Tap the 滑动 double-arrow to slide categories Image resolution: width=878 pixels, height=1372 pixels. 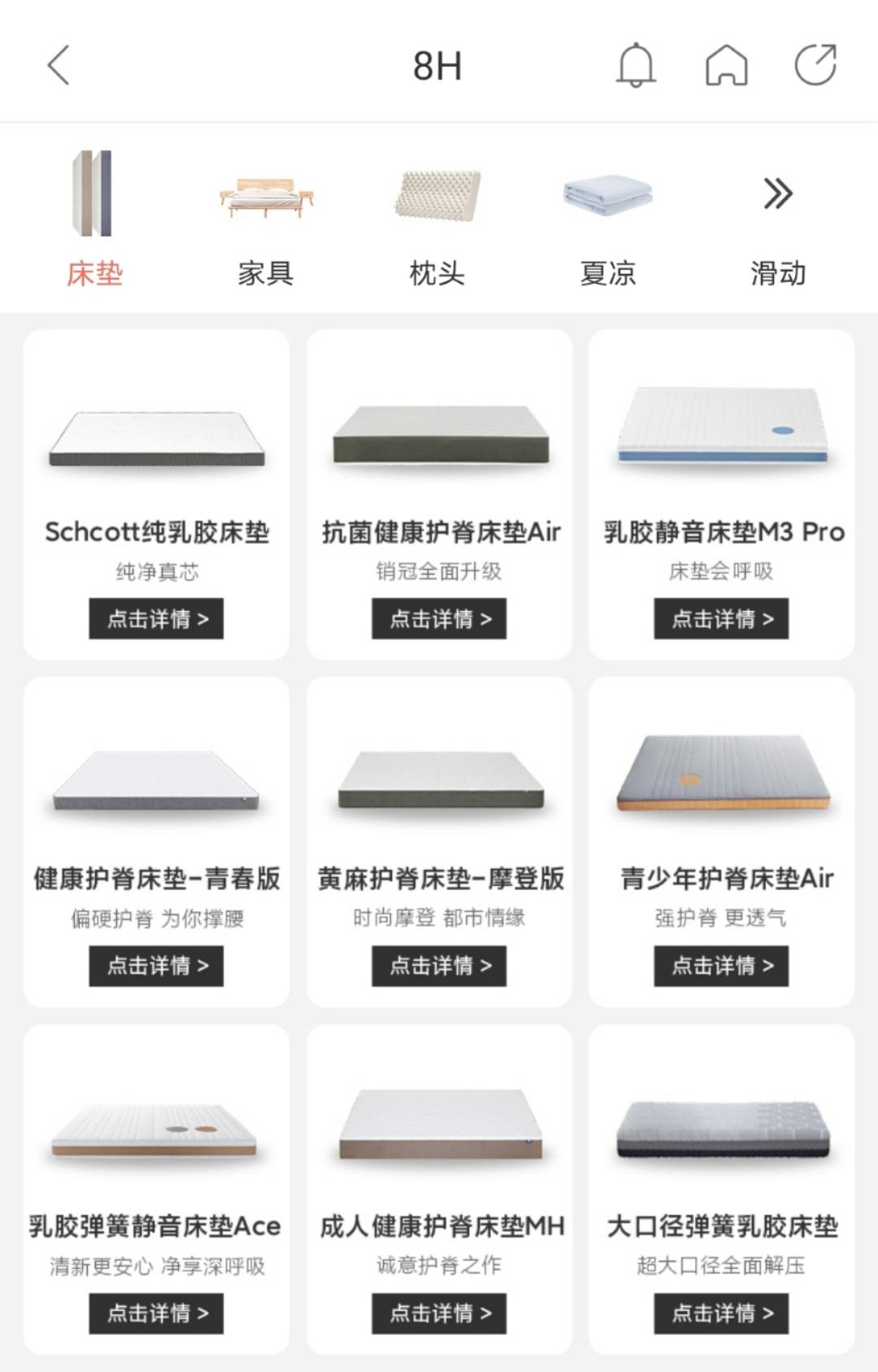tap(779, 193)
